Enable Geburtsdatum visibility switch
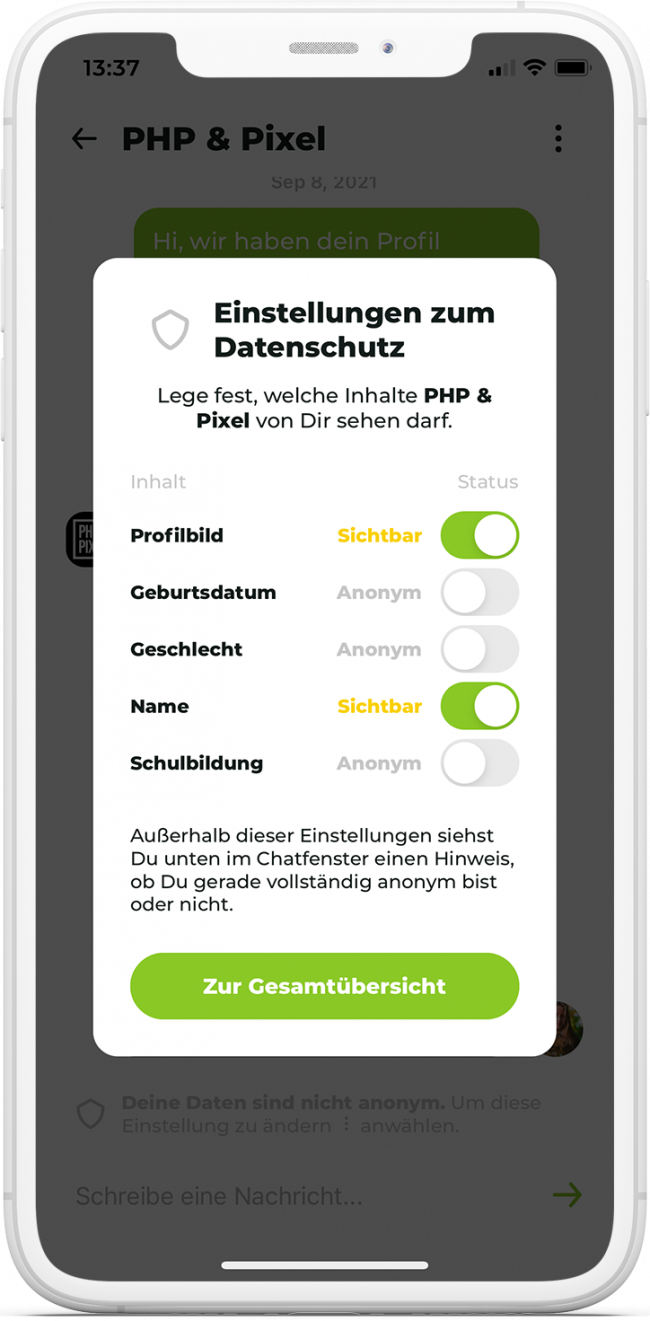The height and width of the screenshot is (1321, 650). pyautogui.click(x=479, y=592)
